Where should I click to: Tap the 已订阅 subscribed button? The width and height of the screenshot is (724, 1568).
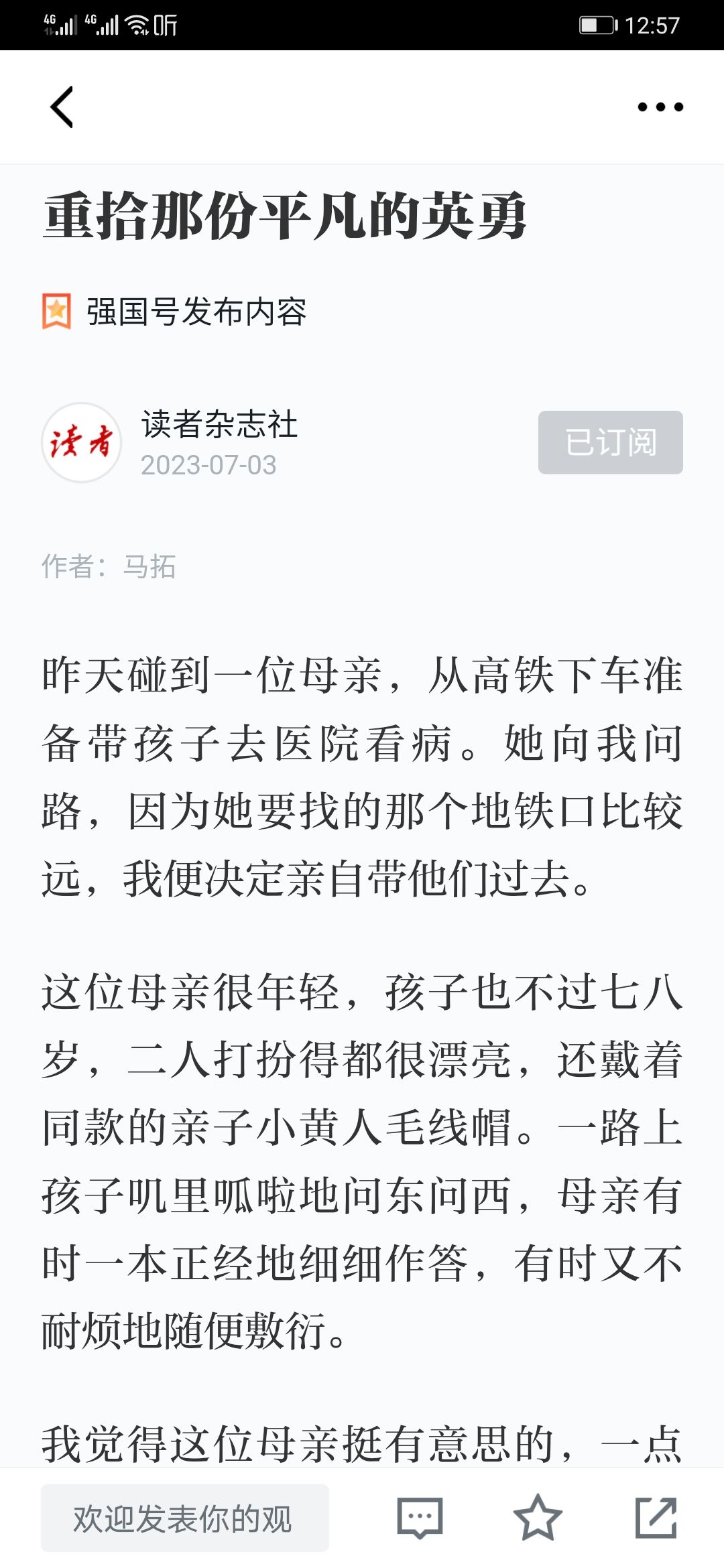(611, 442)
